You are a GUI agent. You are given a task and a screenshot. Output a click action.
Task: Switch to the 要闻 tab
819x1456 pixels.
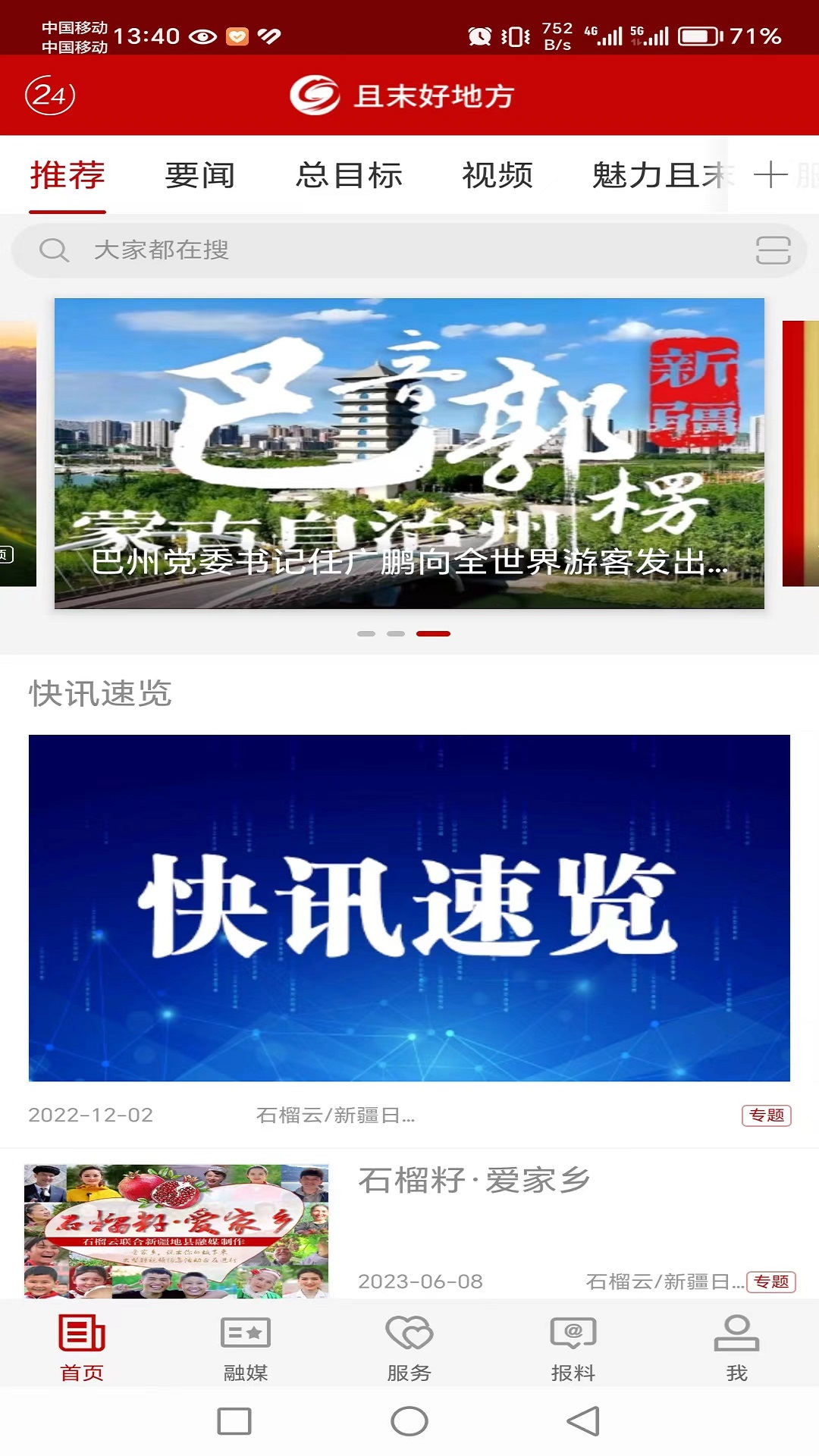coord(199,176)
